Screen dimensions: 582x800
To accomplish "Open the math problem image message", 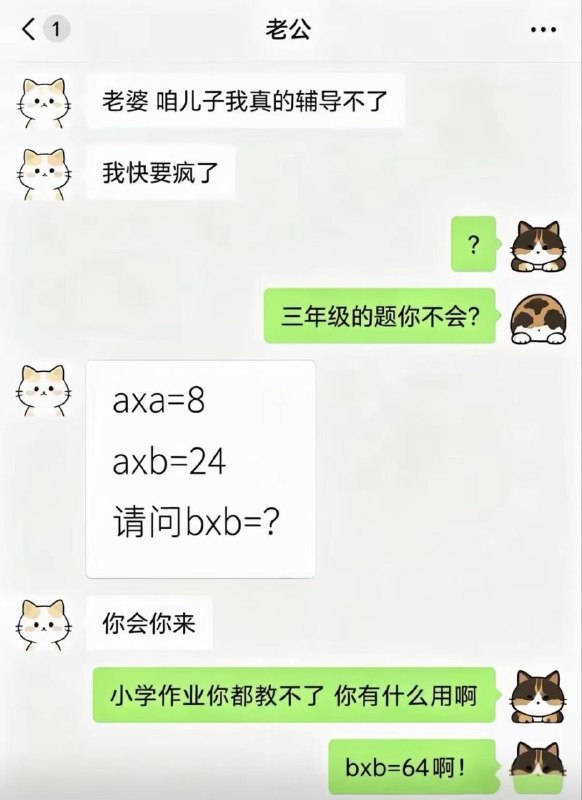I will (200, 469).
